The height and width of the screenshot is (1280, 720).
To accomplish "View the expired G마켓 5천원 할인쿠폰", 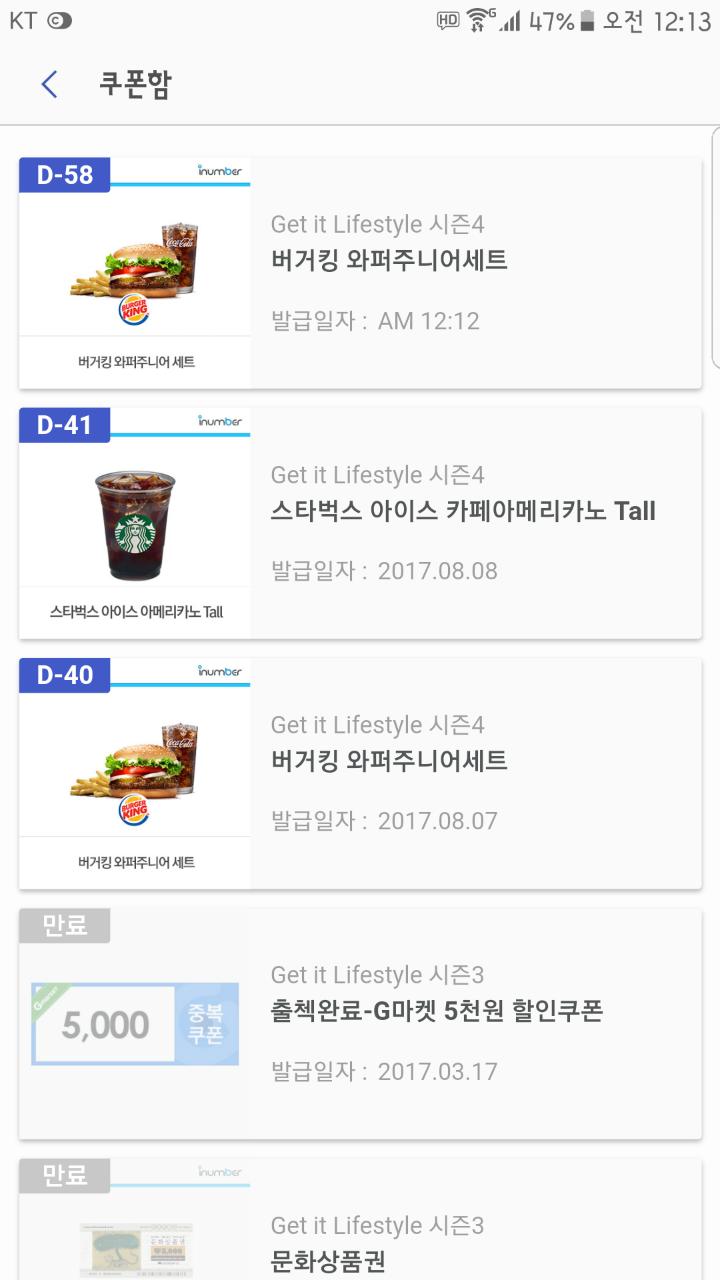I will pos(360,1023).
